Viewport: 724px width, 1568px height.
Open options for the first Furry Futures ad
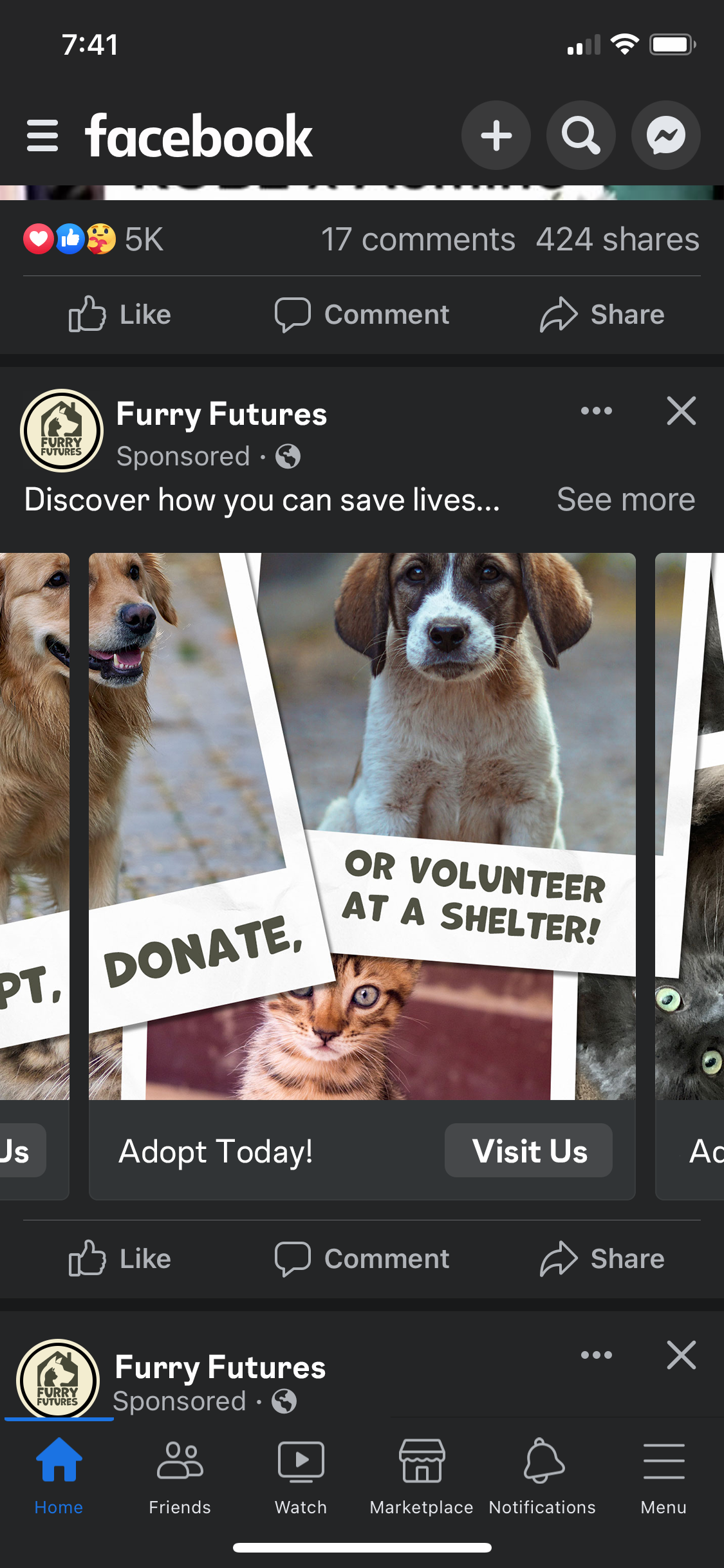pyautogui.click(x=596, y=411)
